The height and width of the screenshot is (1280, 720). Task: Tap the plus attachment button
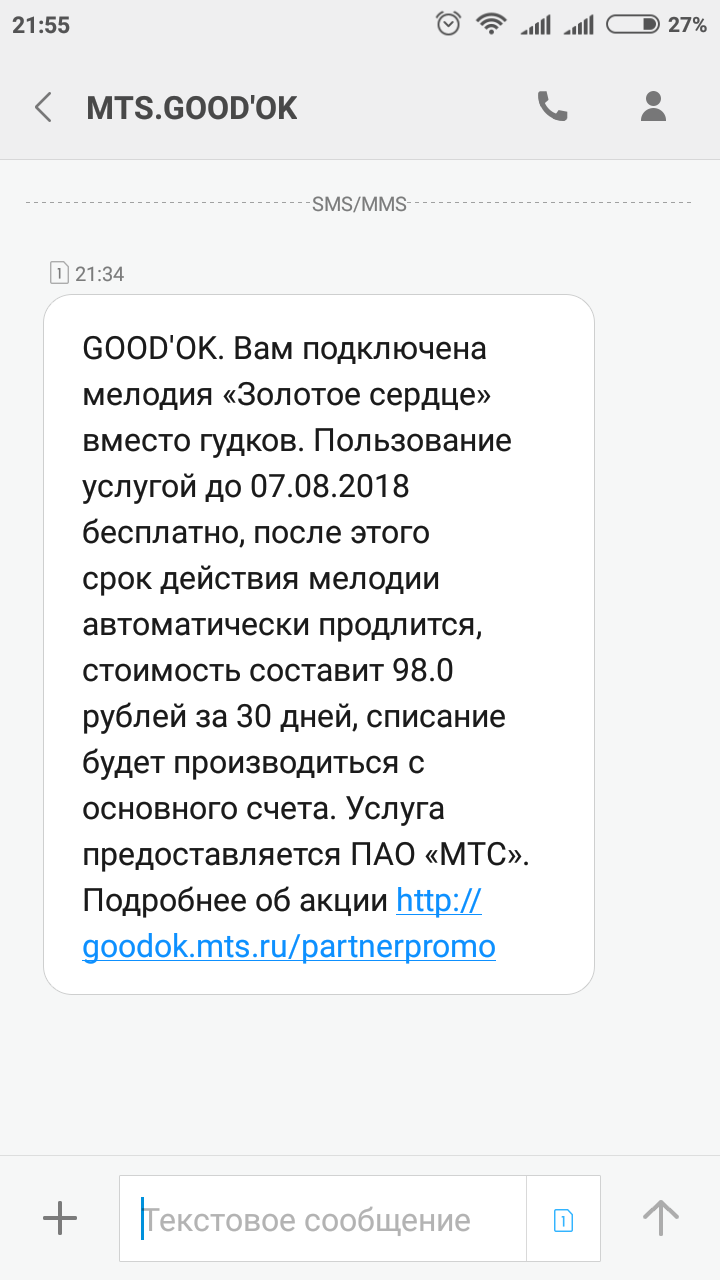tap(60, 1218)
